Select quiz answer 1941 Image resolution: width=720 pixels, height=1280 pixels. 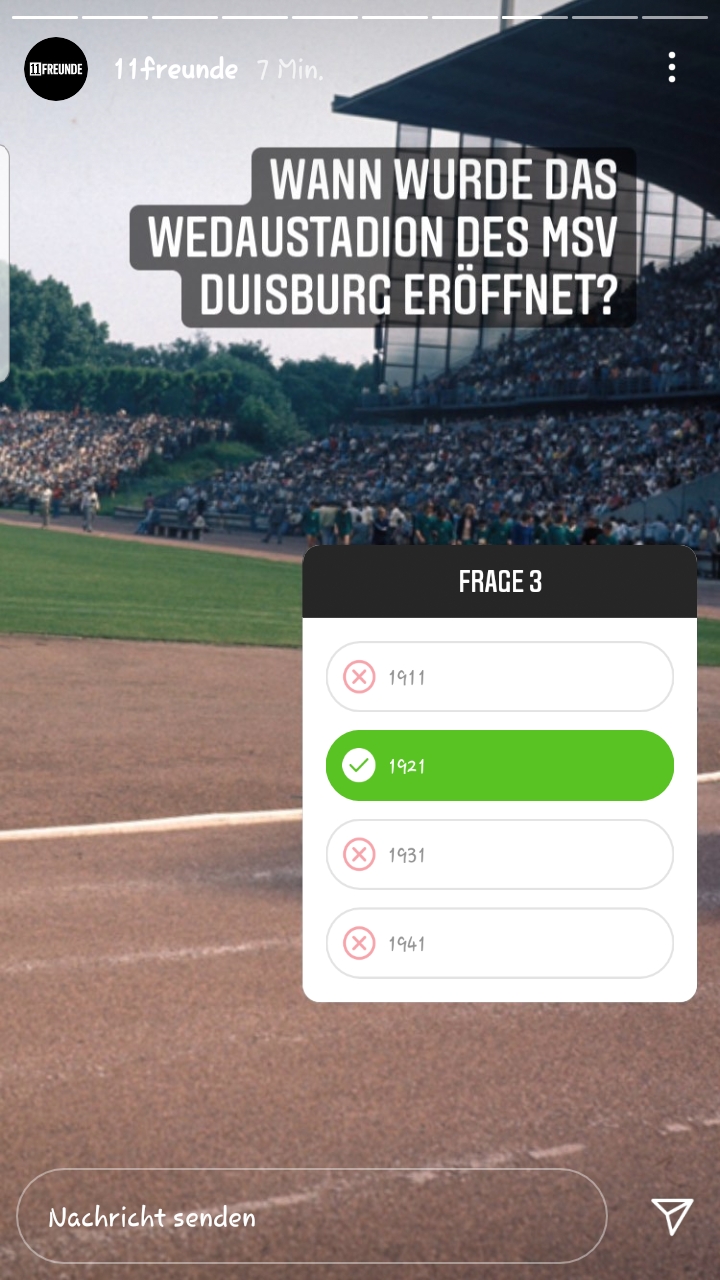pyautogui.click(x=499, y=943)
